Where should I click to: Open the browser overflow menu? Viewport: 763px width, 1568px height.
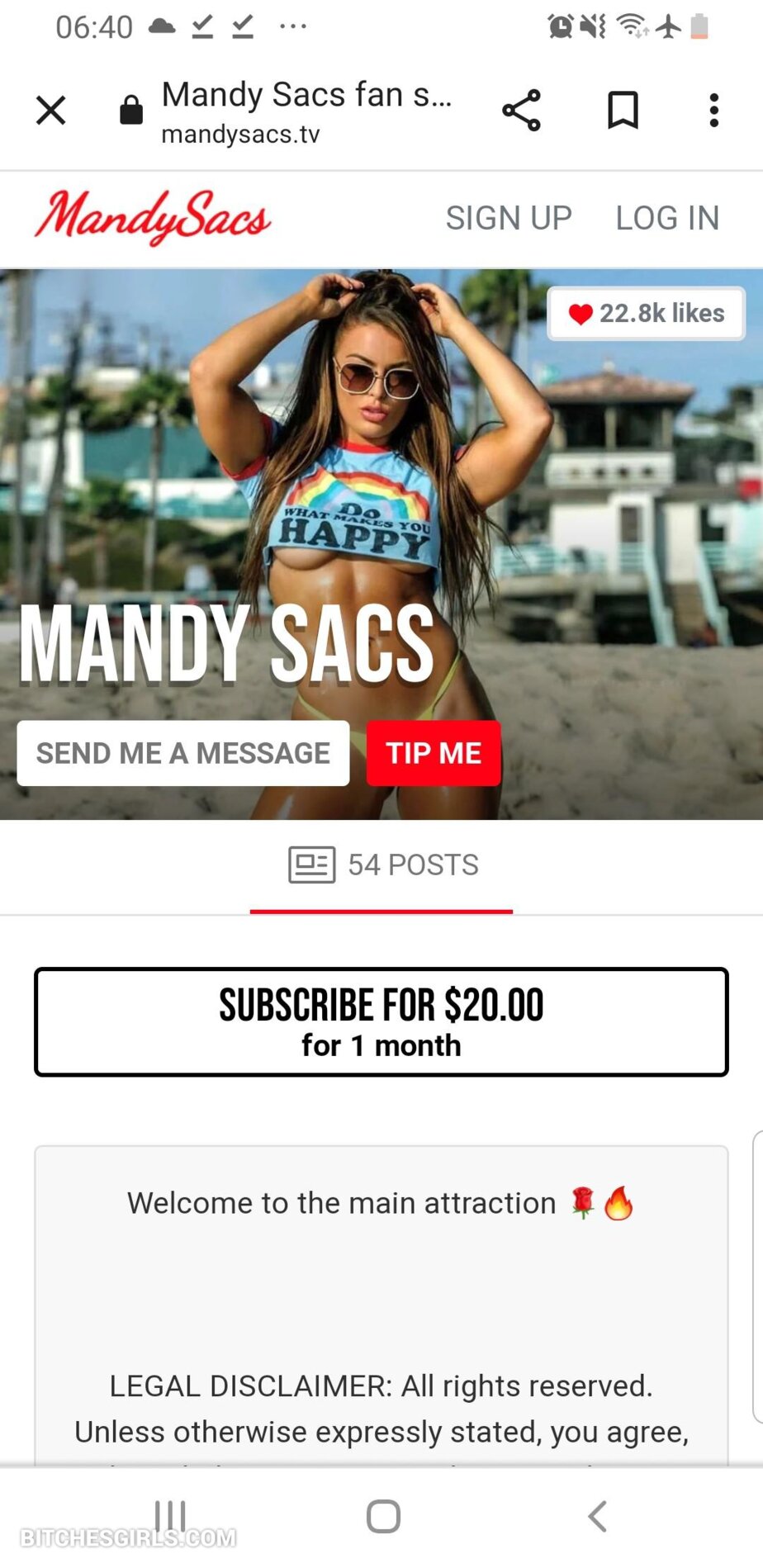(713, 110)
